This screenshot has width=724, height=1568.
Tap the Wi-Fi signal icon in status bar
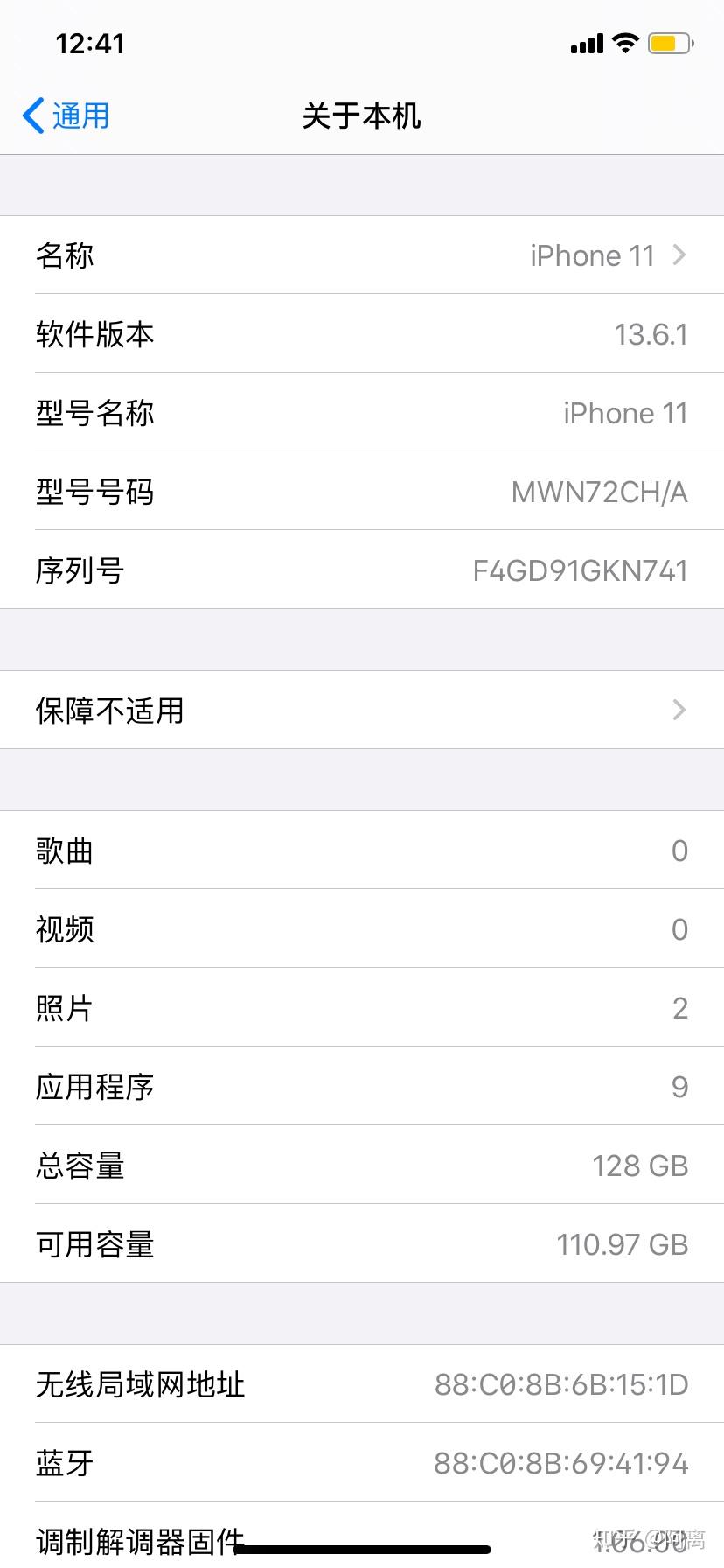pyautogui.click(x=623, y=42)
